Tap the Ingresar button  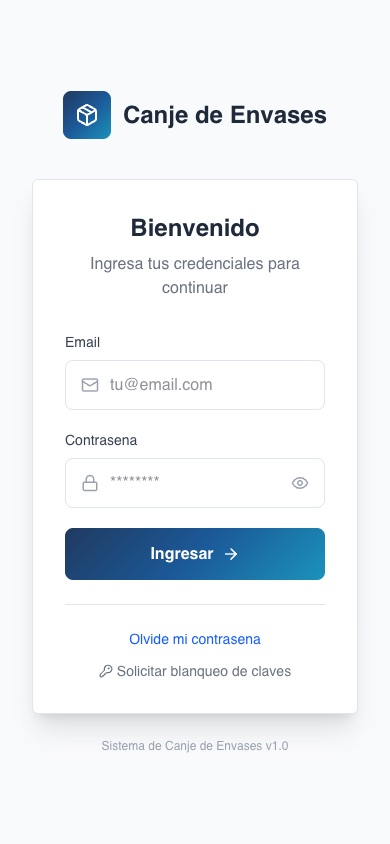coord(195,554)
